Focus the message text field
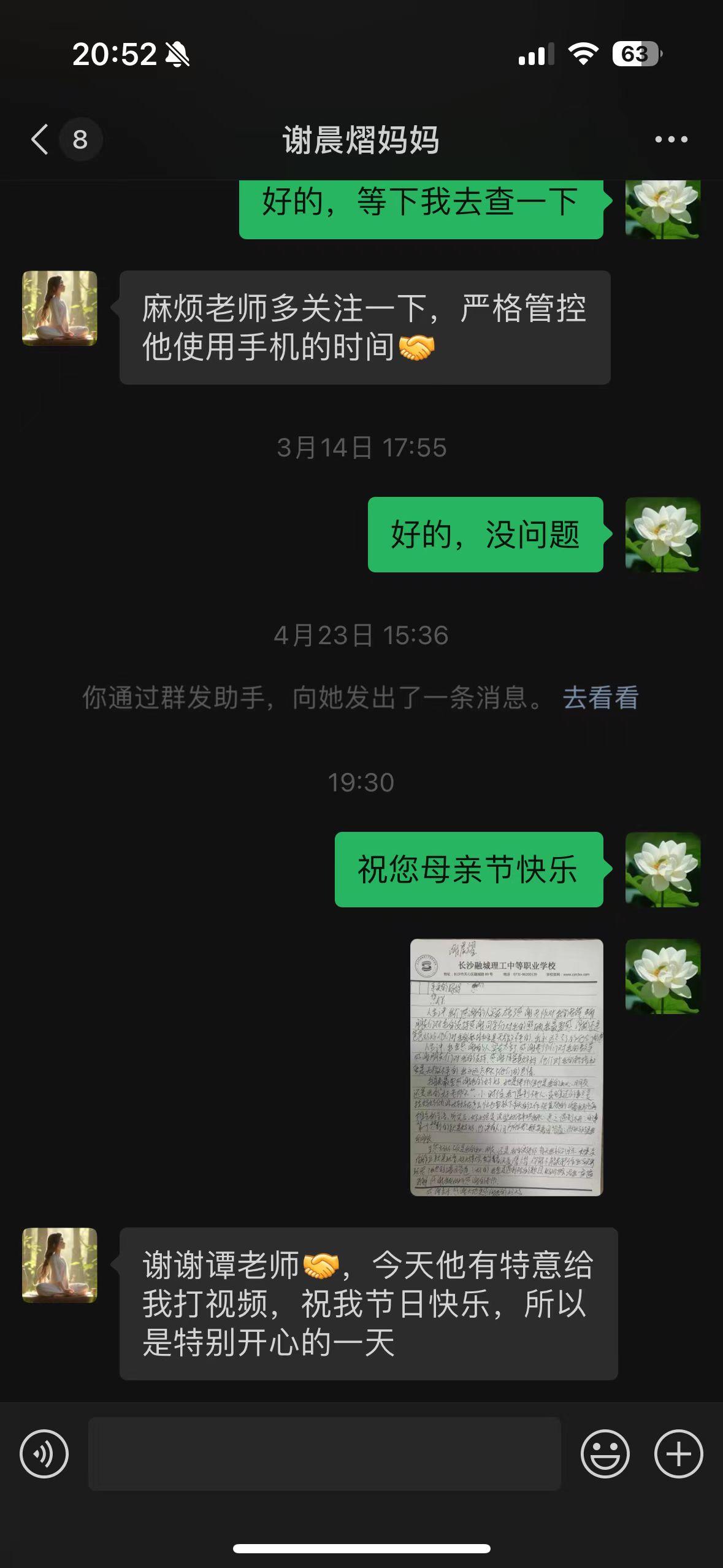 click(324, 1453)
